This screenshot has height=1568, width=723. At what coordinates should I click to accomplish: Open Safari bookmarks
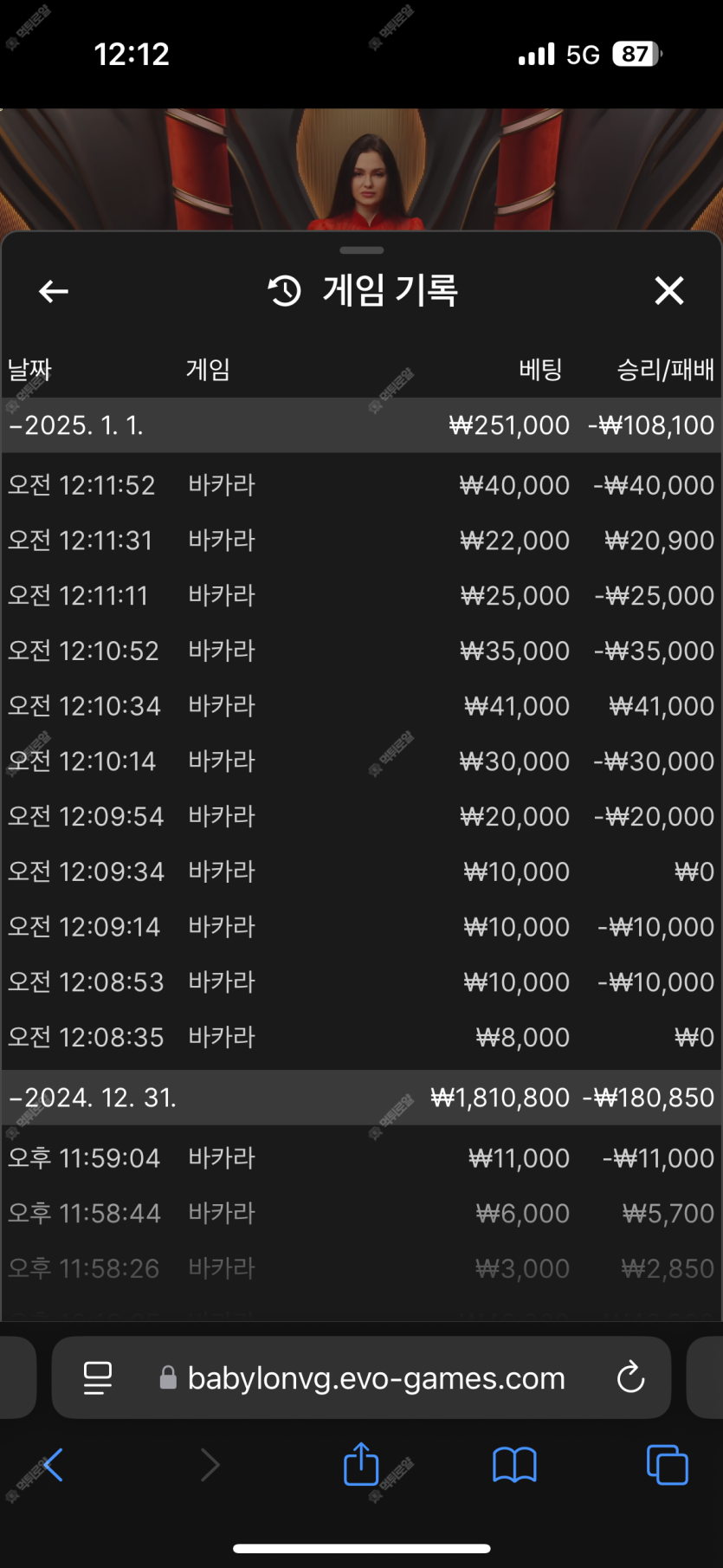[514, 1465]
